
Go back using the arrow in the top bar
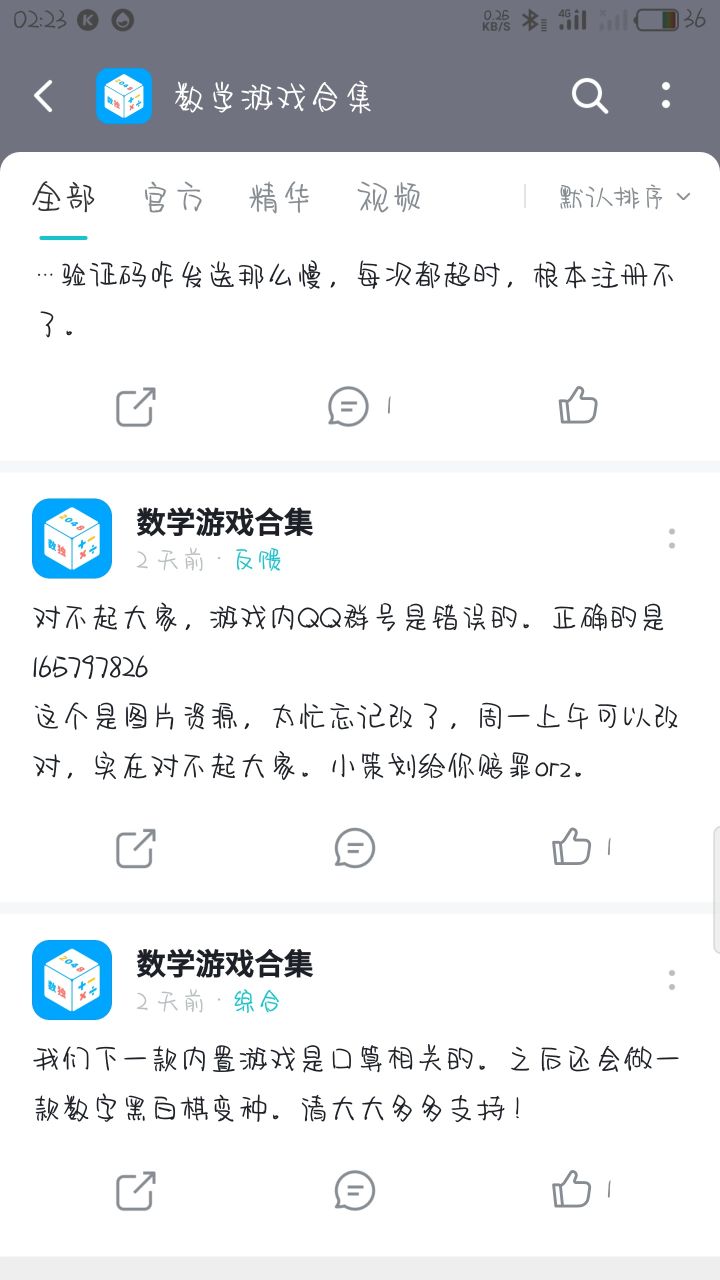point(42,96)
